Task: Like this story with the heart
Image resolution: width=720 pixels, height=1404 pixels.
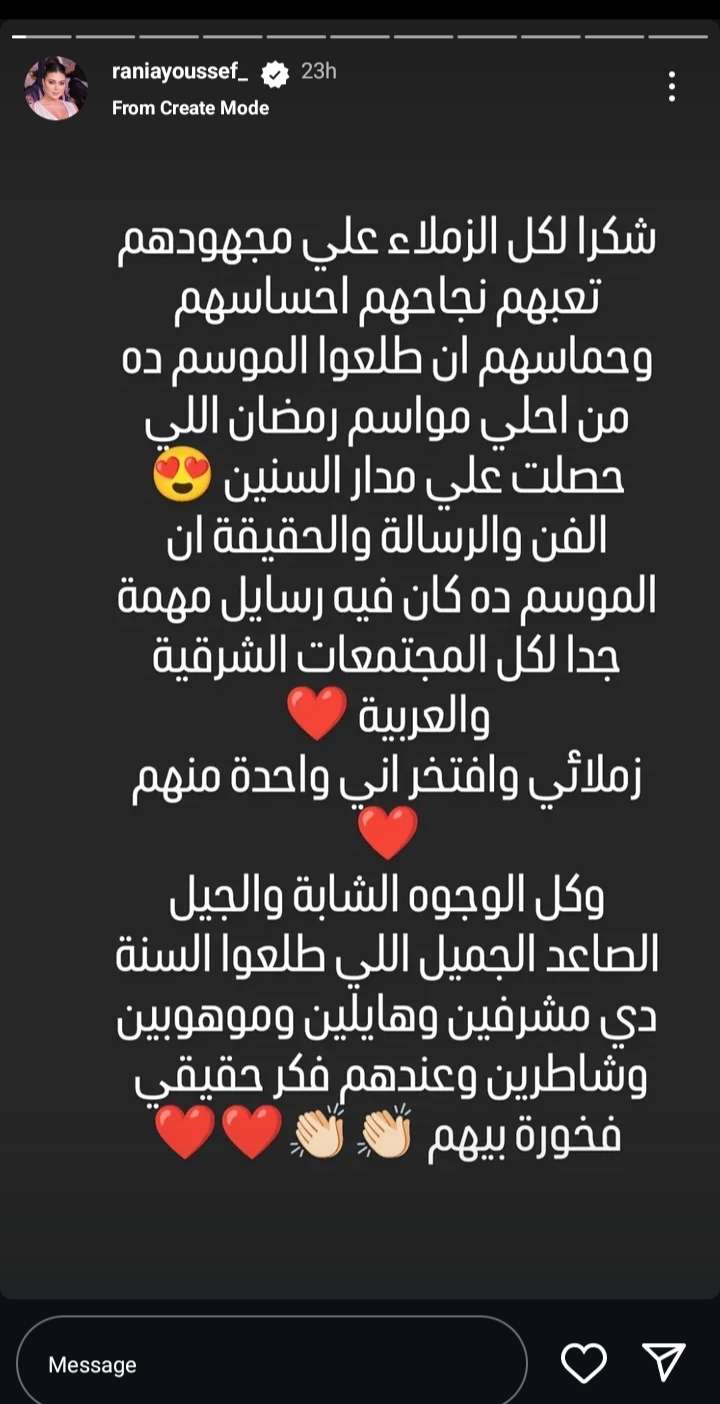Action: coord(584,1363)
